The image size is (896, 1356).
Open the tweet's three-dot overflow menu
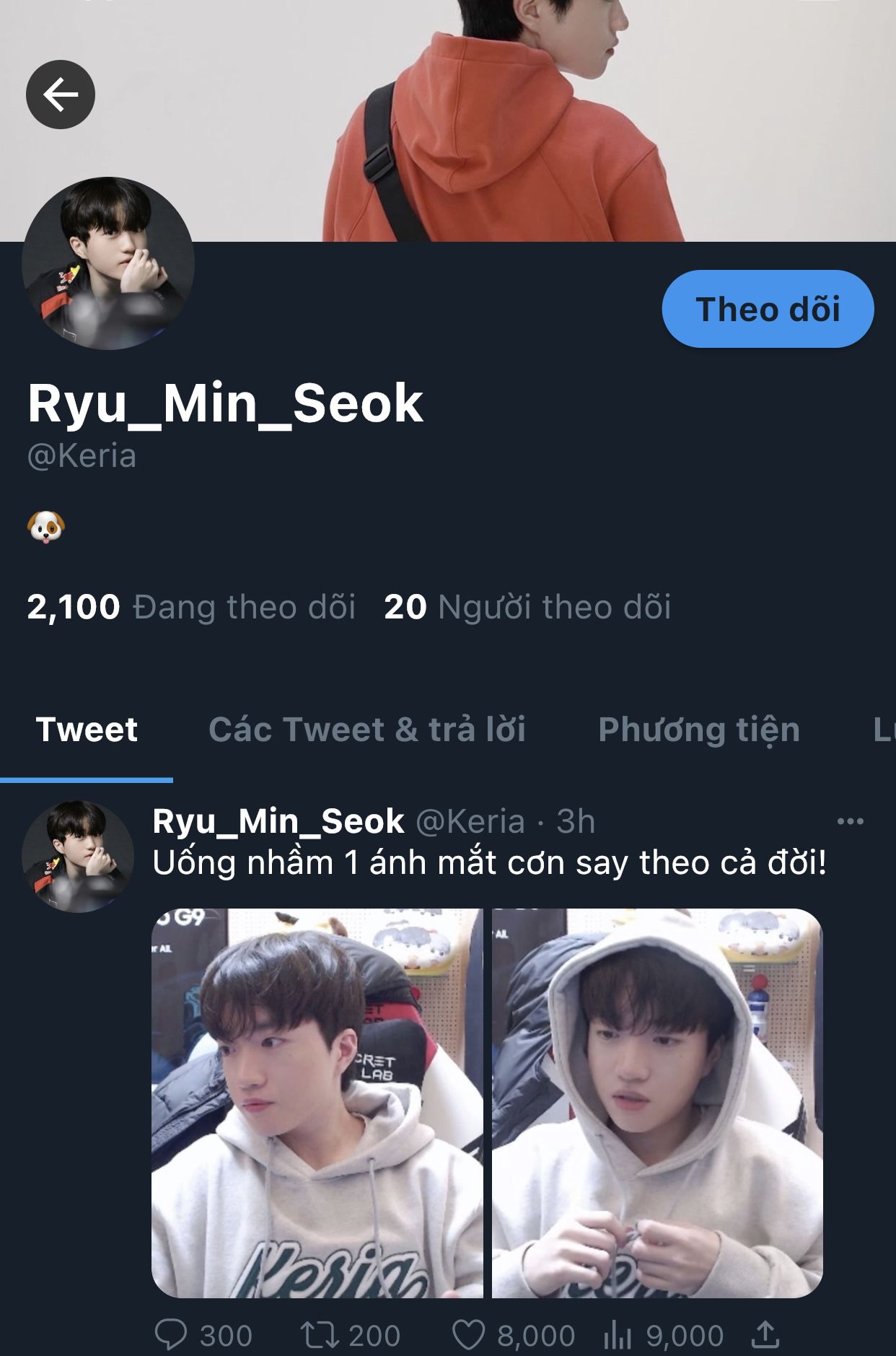click(850, 821)
